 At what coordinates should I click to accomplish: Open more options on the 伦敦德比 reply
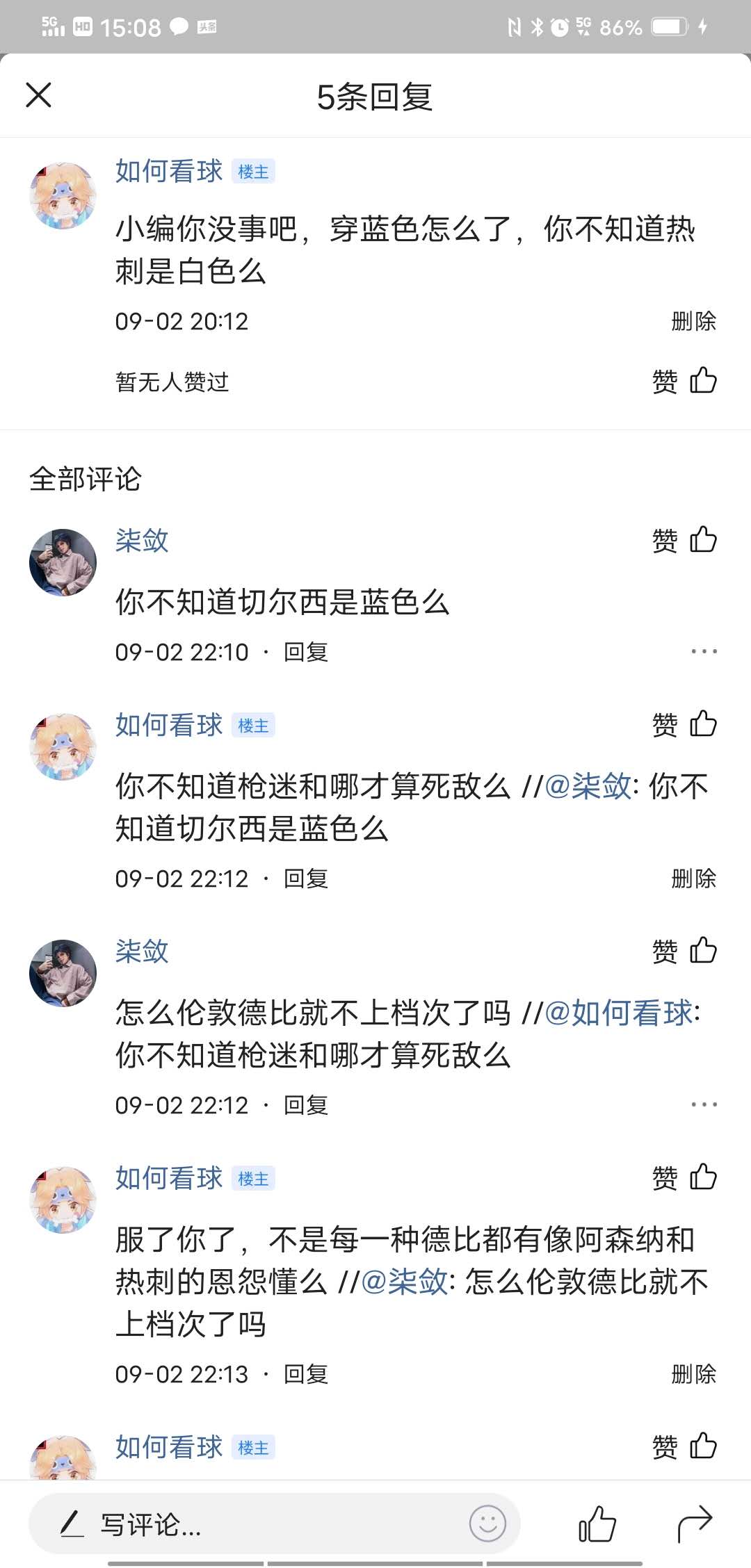704,1104
